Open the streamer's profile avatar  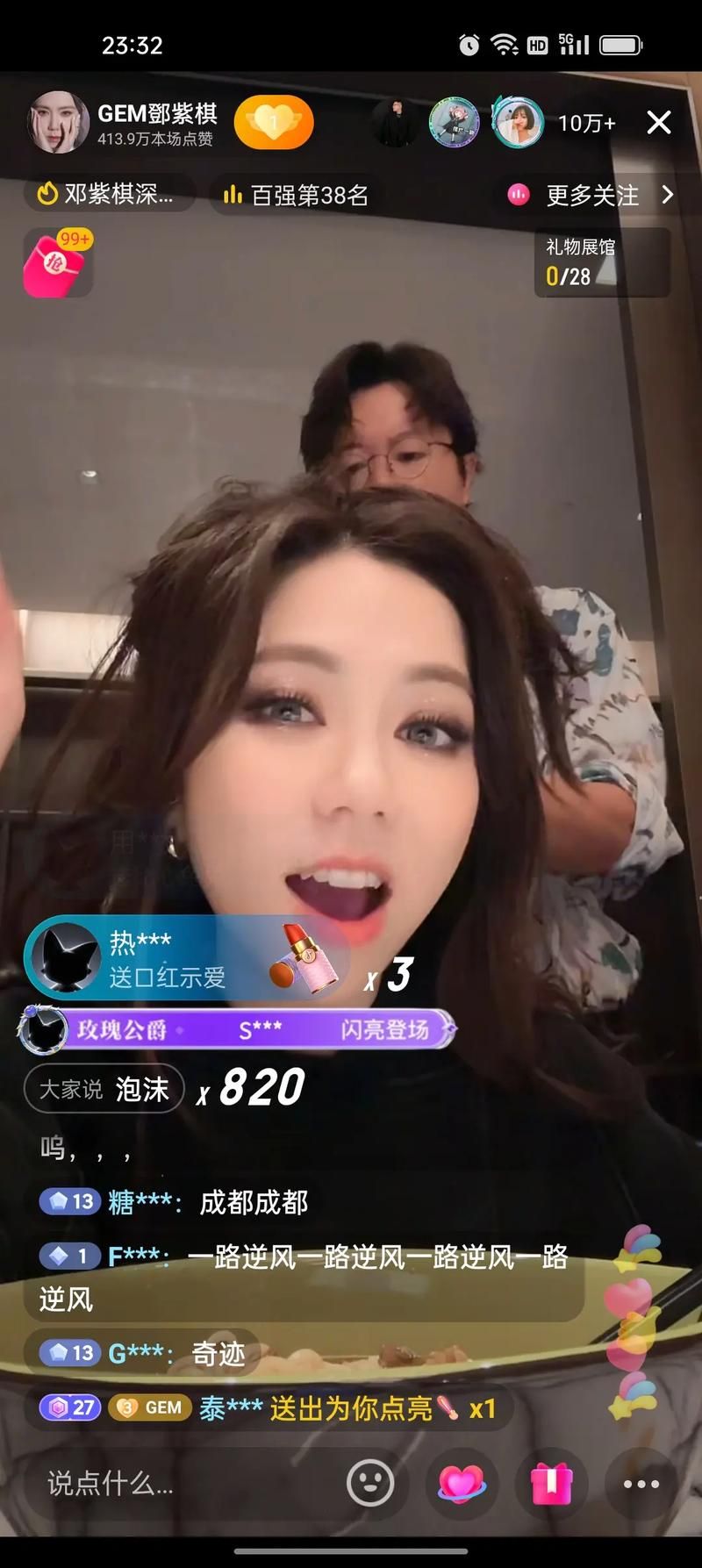point(59,123)
